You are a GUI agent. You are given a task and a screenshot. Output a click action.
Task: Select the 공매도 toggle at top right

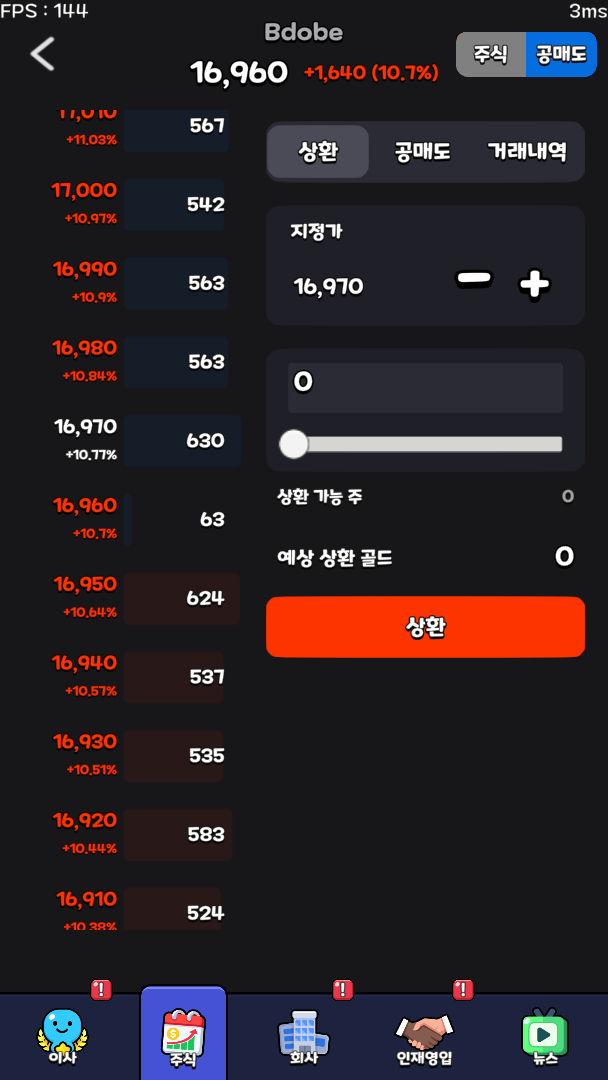[x=561, y=54]
